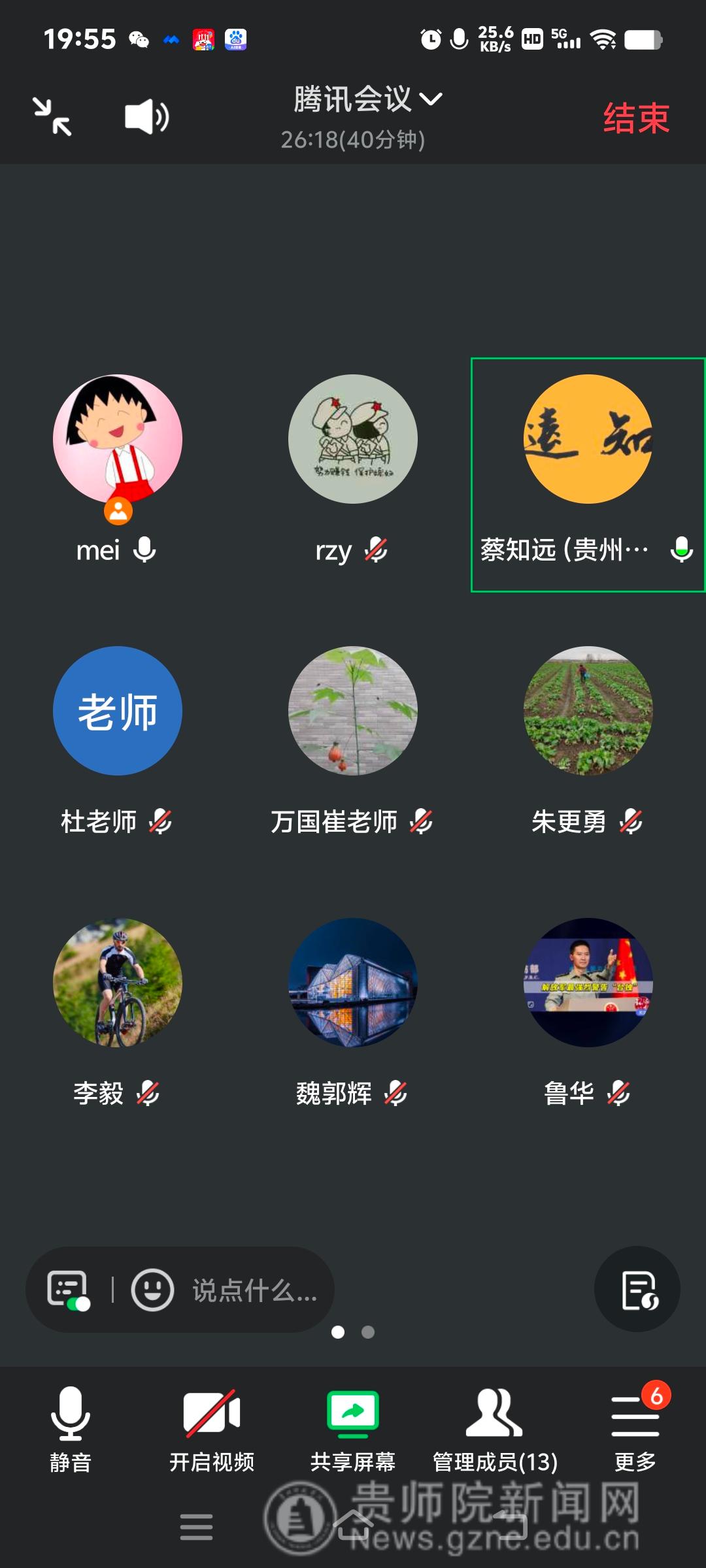End the meeting with 结束
706x1568 pixels.
click(x=636, y=118)
